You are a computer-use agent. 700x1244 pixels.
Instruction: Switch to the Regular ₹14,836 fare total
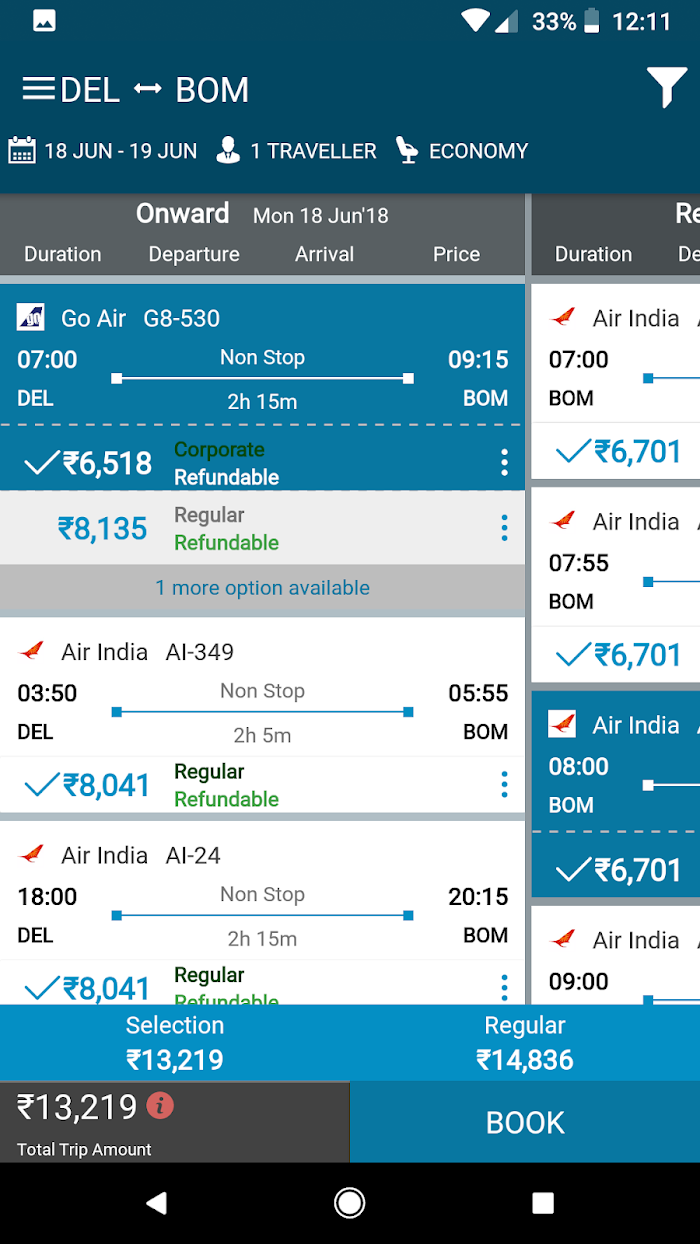pyautogui.click(x=525, y=1043)
